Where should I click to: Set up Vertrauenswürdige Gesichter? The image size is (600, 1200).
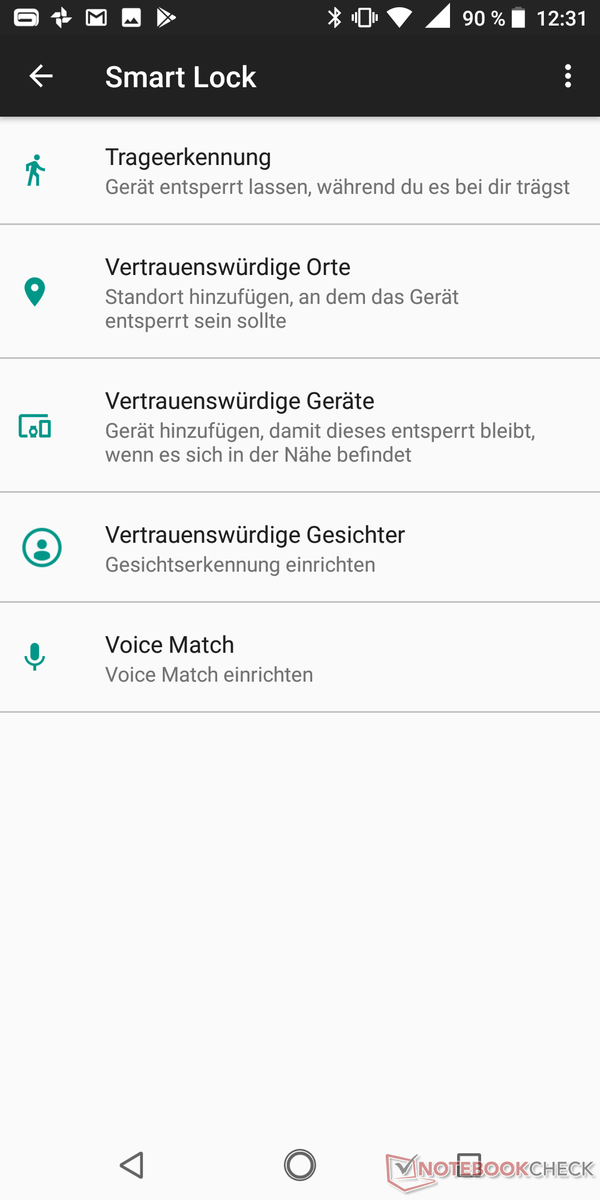(300, 548)
